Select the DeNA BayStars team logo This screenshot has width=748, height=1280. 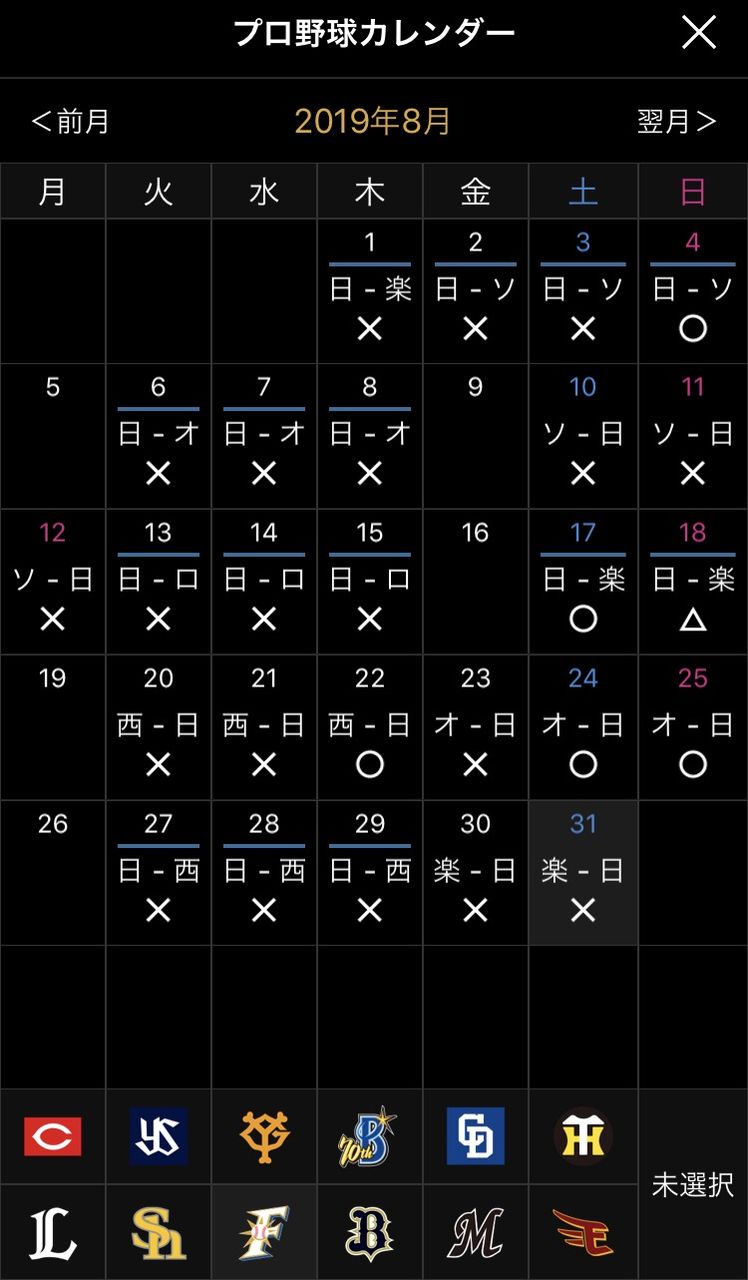click(x=370, y=1137)
